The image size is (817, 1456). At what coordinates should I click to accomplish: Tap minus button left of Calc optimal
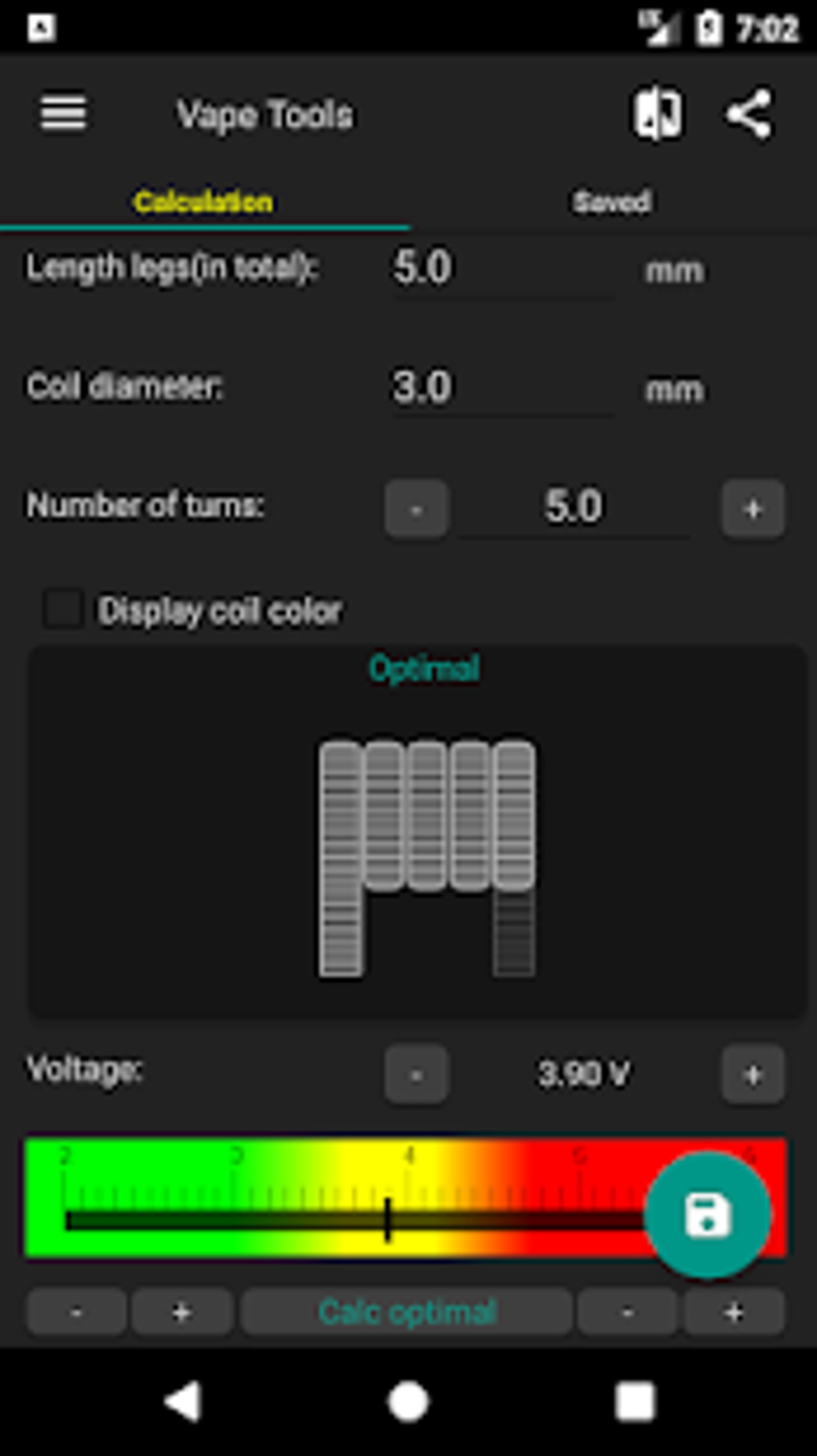(77, 1312)
